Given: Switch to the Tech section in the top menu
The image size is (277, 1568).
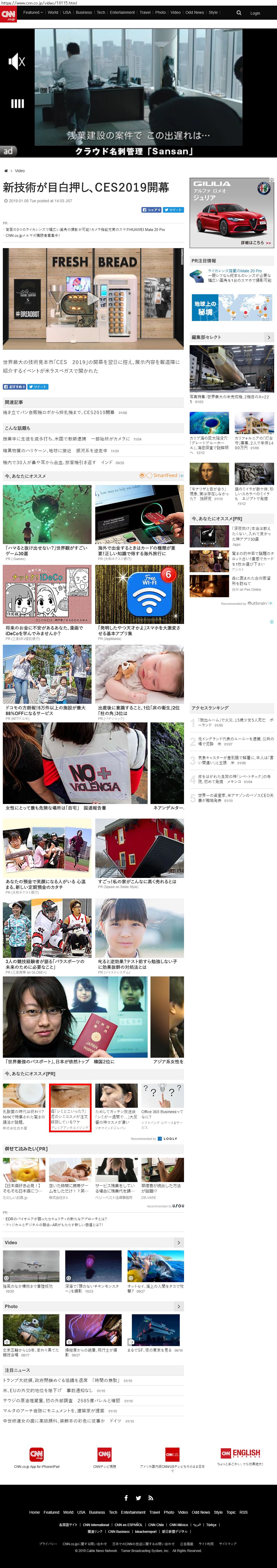Looking at the screenshot, I should pyautogui.click(x=101, y=12).
